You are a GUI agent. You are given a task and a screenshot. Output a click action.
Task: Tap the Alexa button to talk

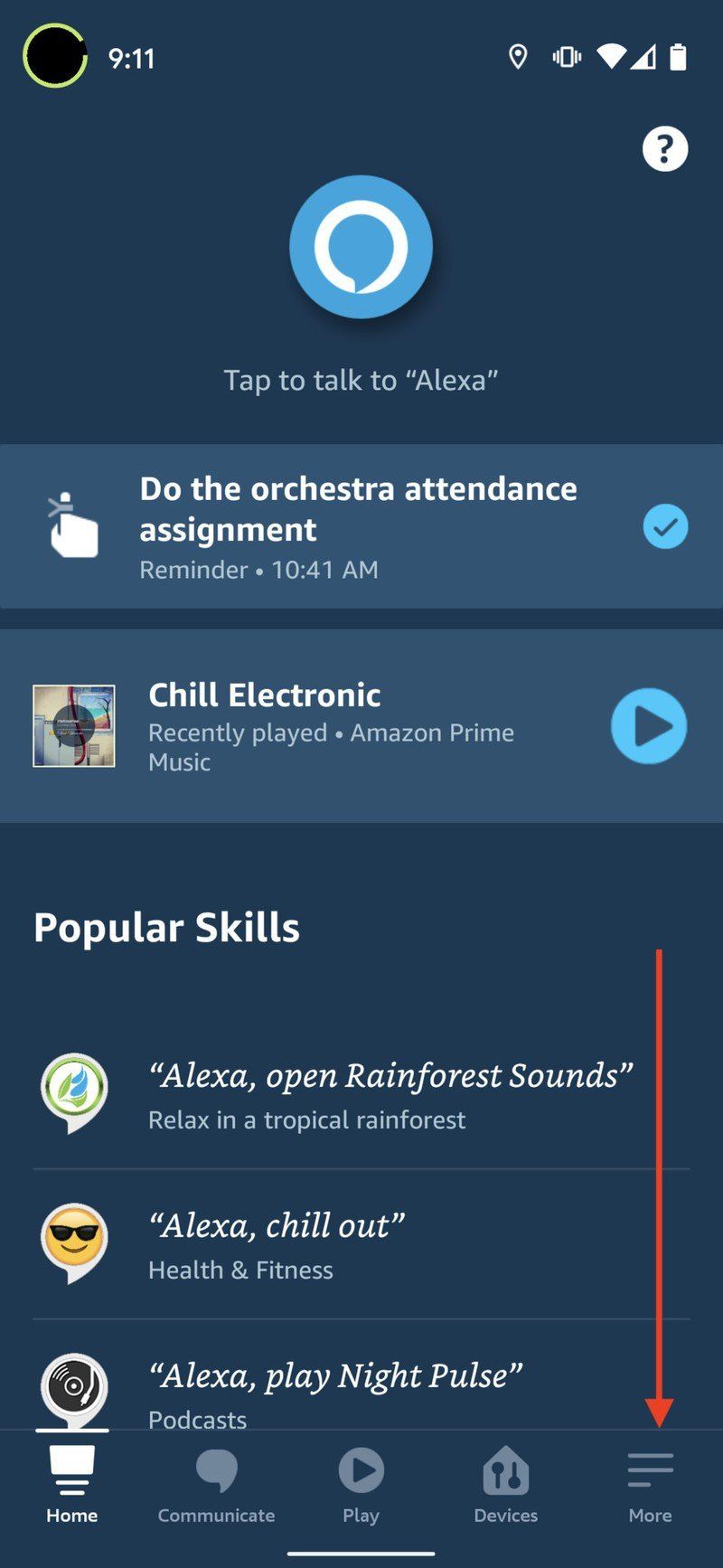pos(361,247)
